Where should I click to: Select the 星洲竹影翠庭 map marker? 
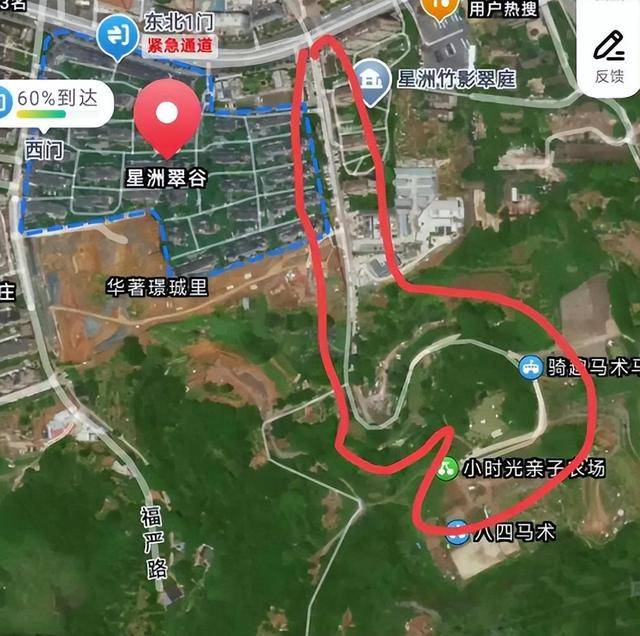click(x=374, y=78)
